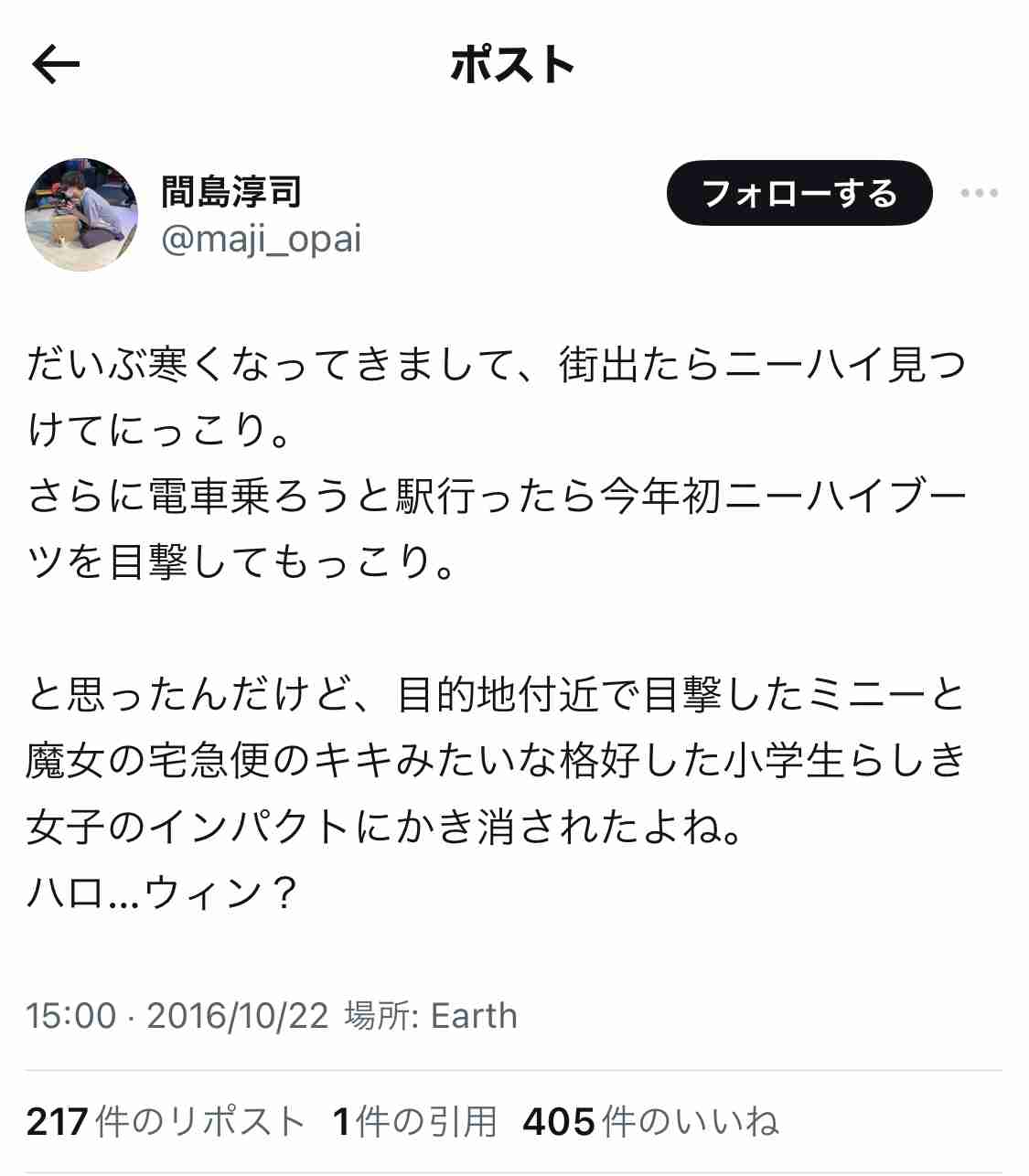Image resolution: width=1029 pixels, height=1176 pixels.
Task: Open the @maji_opai profile handle
Action: pos(261,240)
